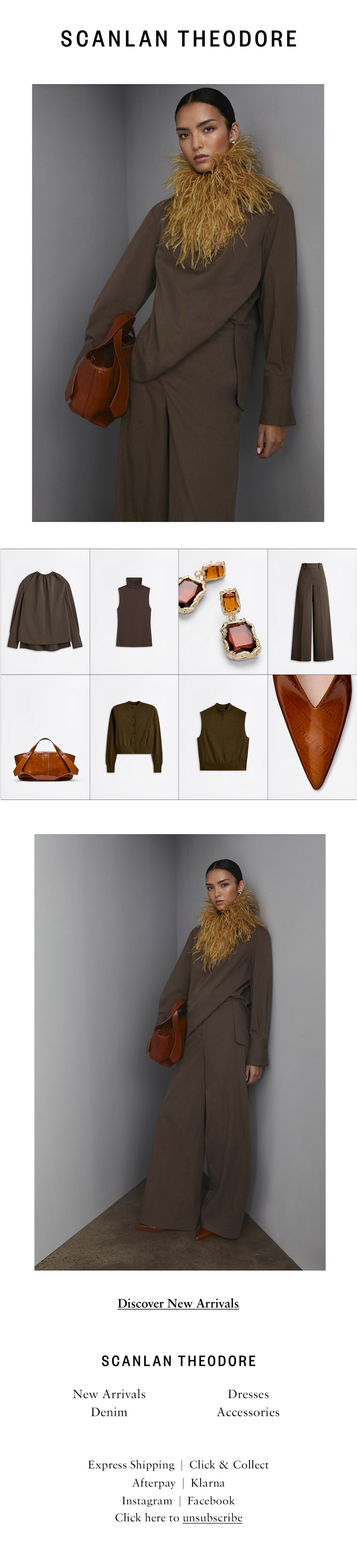This screenshot has height=1568, width=357.
Task: Open the amber drop earrings tile
Action: tap(223, 611)
